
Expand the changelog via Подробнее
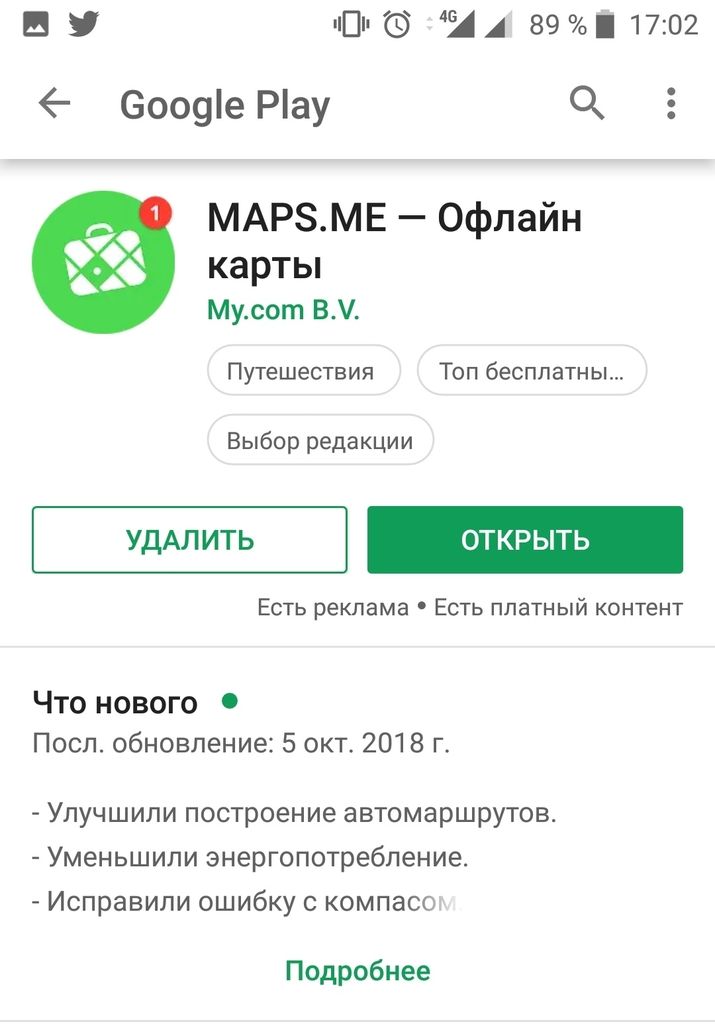357,970
